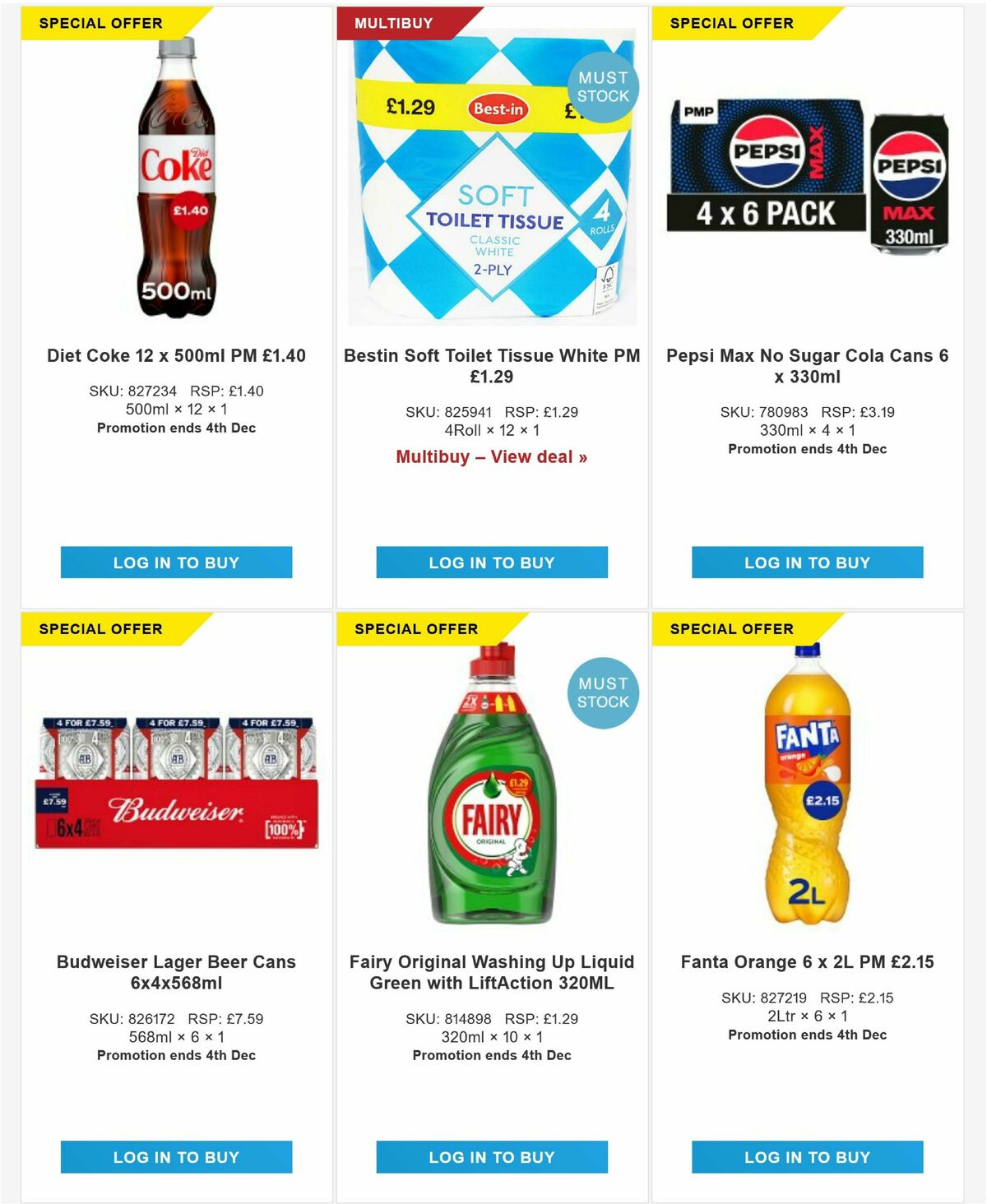Open the Diet Coke 12 x 500ml product title
Image resolution: width=987 pixels, height=1204 pixels.
coord(176,357)
